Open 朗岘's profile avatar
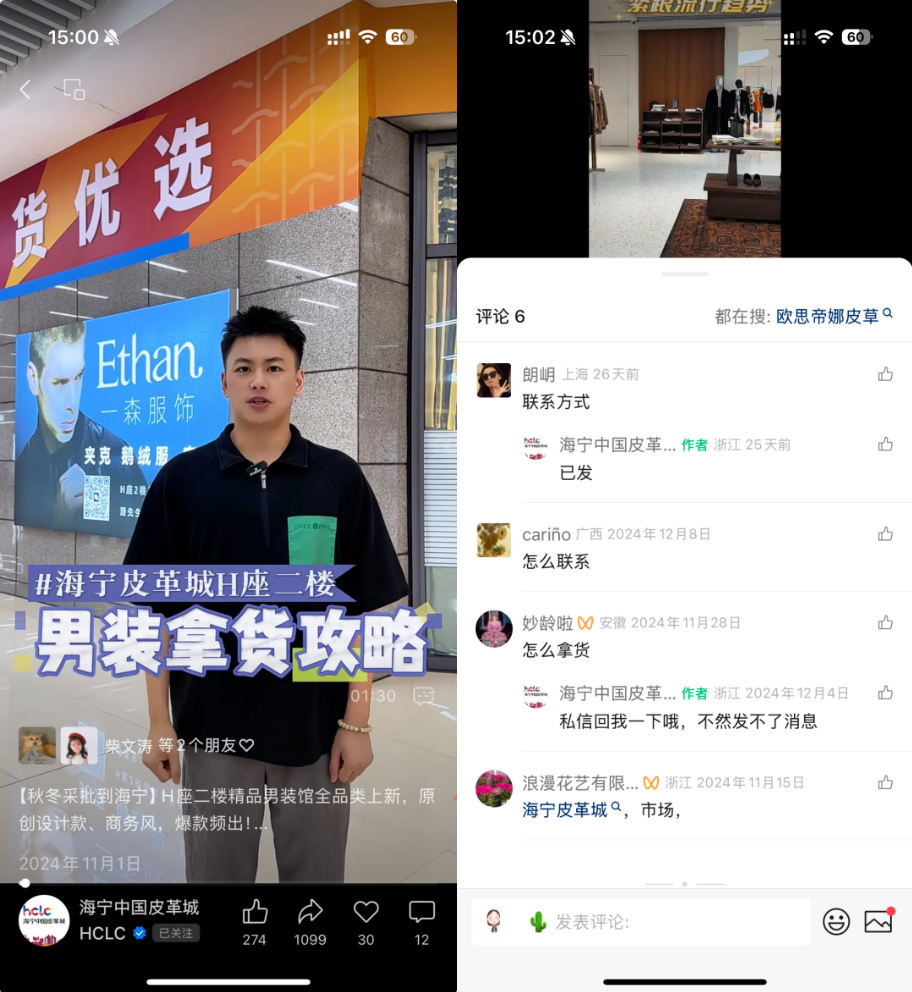The width and height of the screenshot is (912, 992). (494, 381)
